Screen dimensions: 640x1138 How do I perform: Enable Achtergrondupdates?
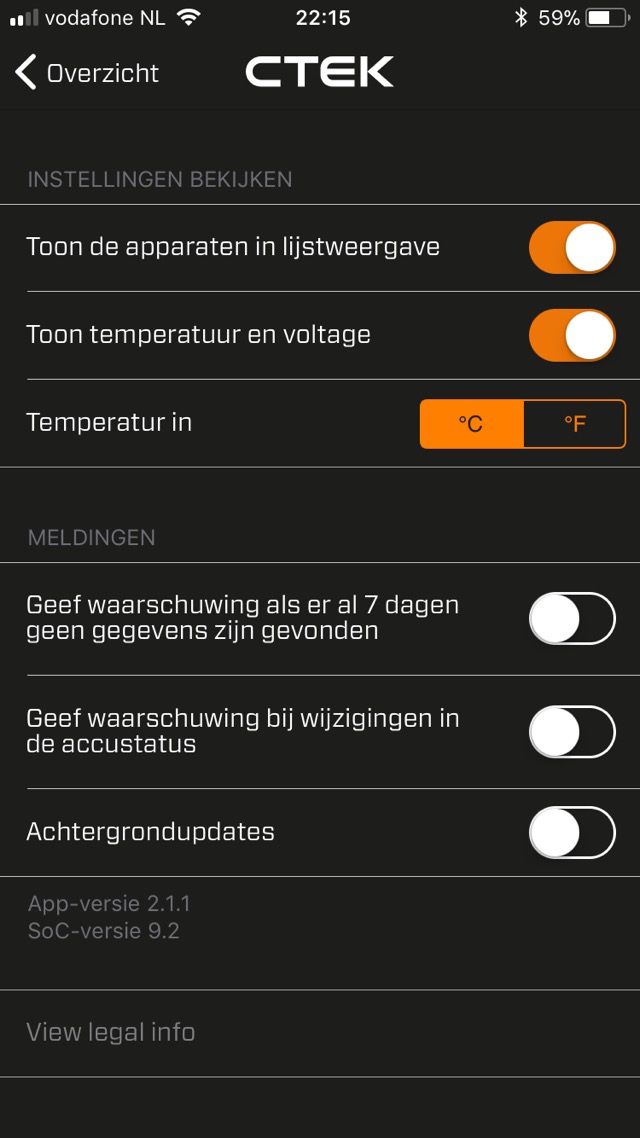click(x=571, y=832)
